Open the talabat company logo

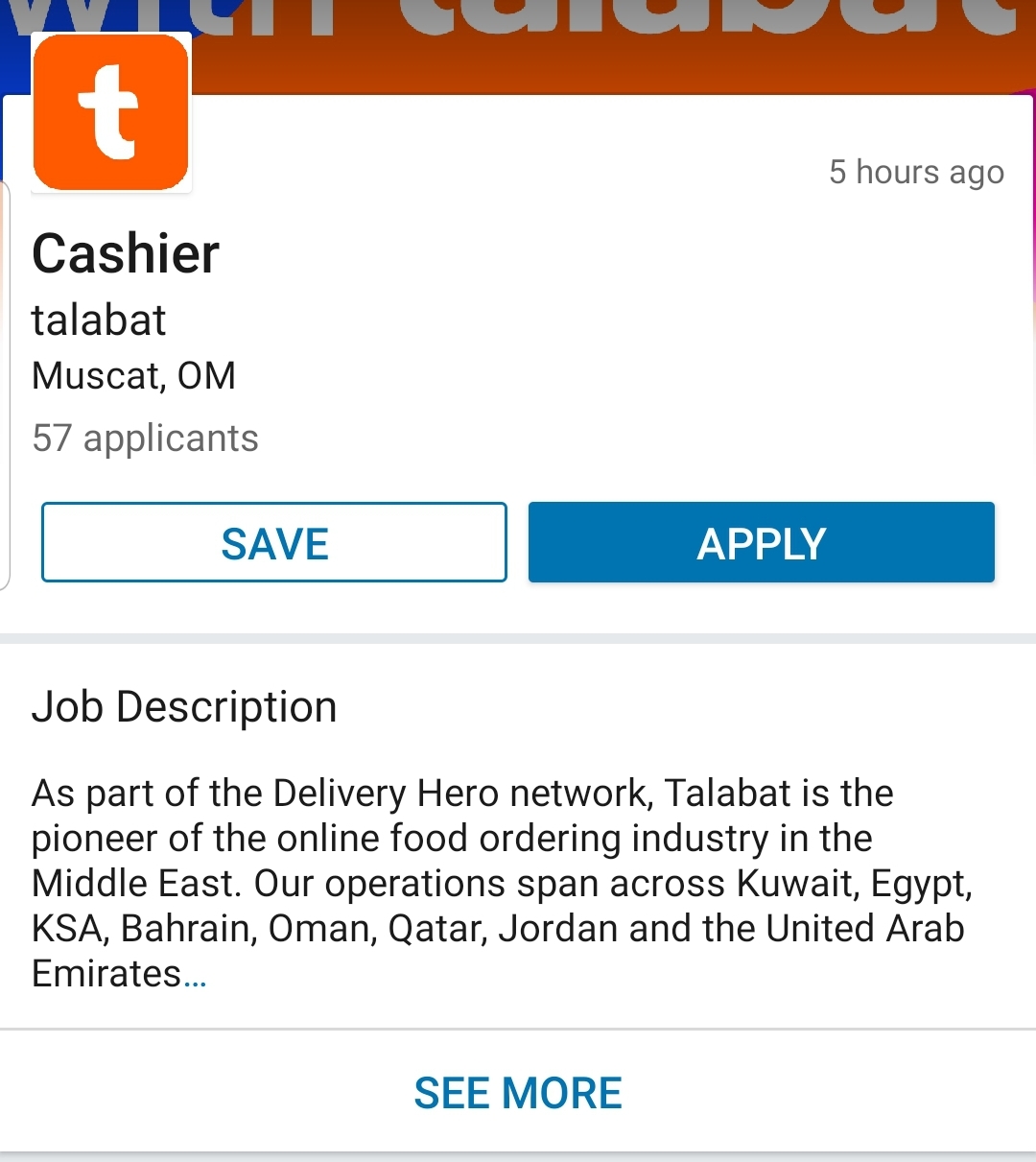point(111,112)
